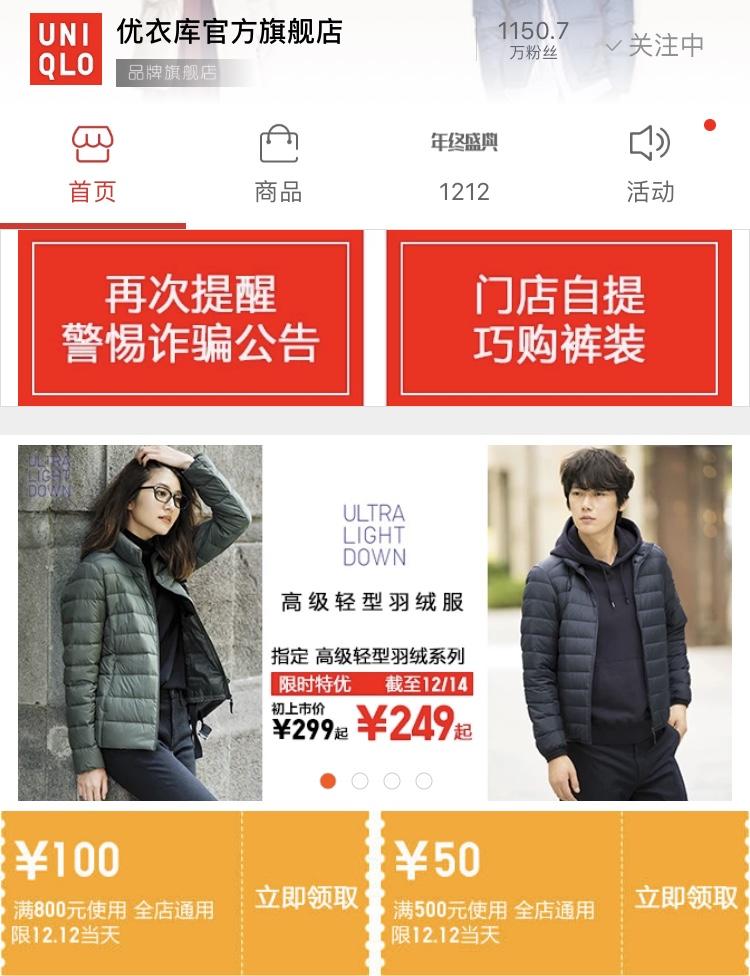
Task: Claim the ¥50 coupon with 立即领取
Action: click(686, 897)
